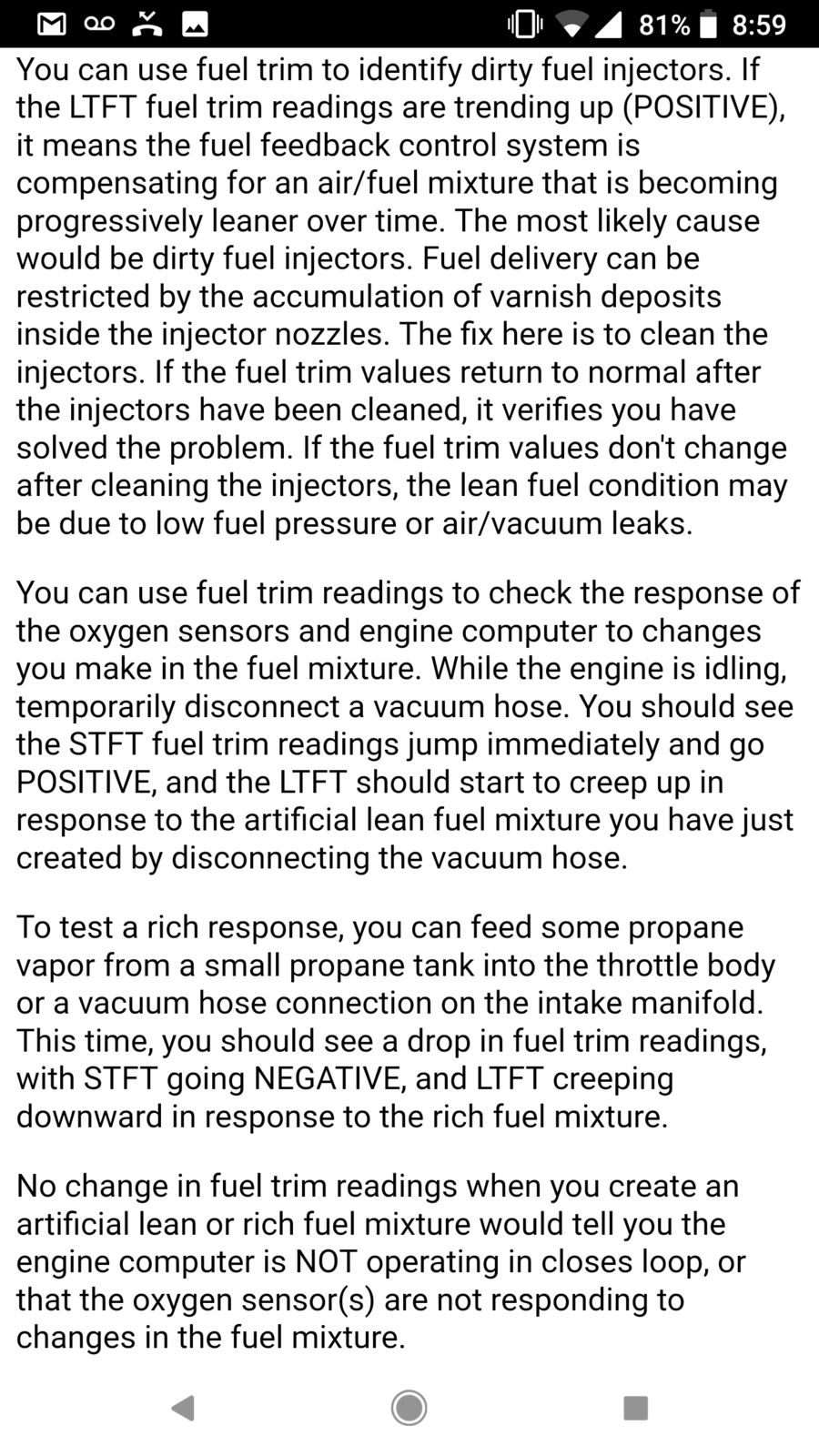Tap the system back button

pos(183,1408)
